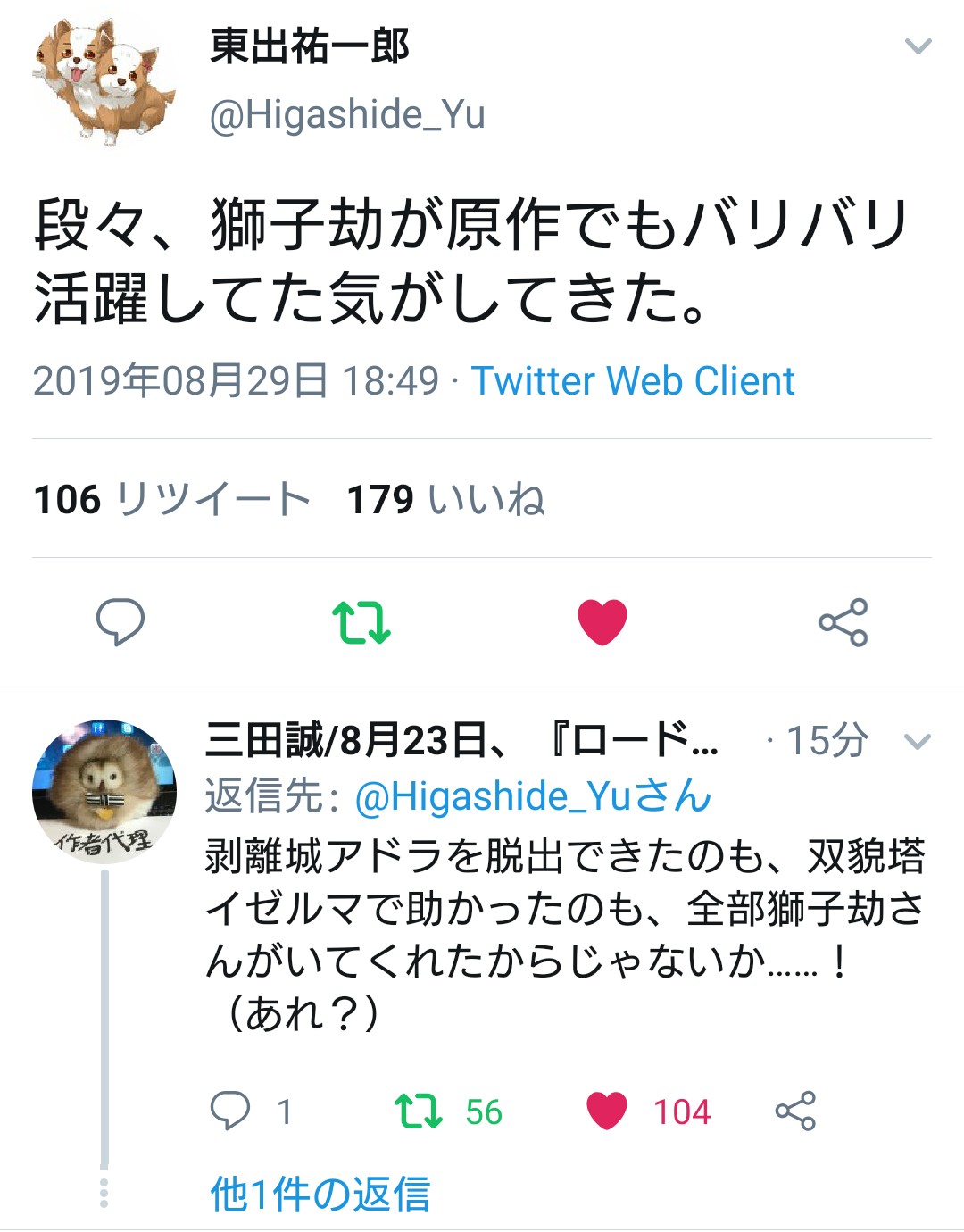The height and width of the screenshot is (1232, 964).
Task: Share 三田誠's reply
Action: coord(794,1111)
